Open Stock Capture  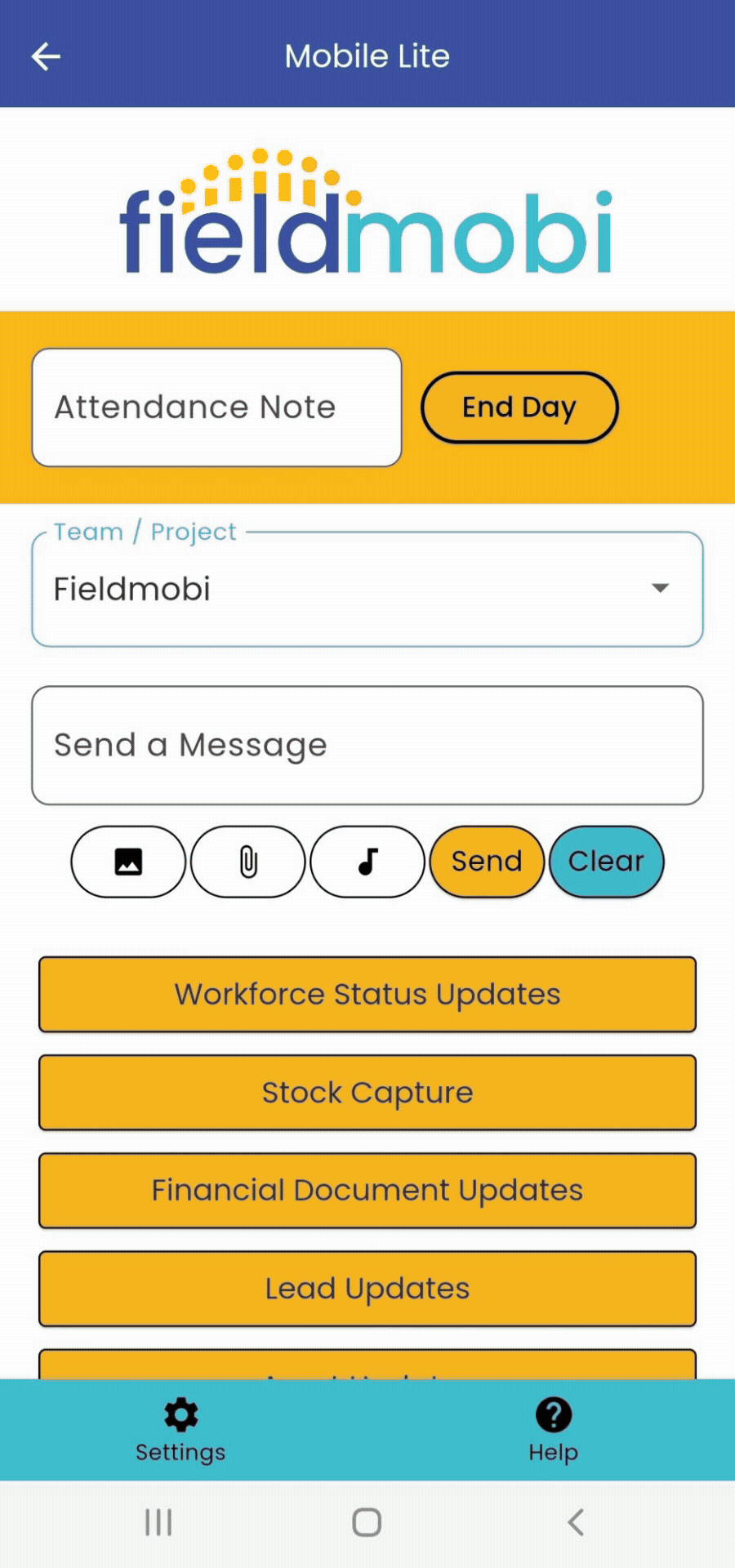[x=367, y=1093]
